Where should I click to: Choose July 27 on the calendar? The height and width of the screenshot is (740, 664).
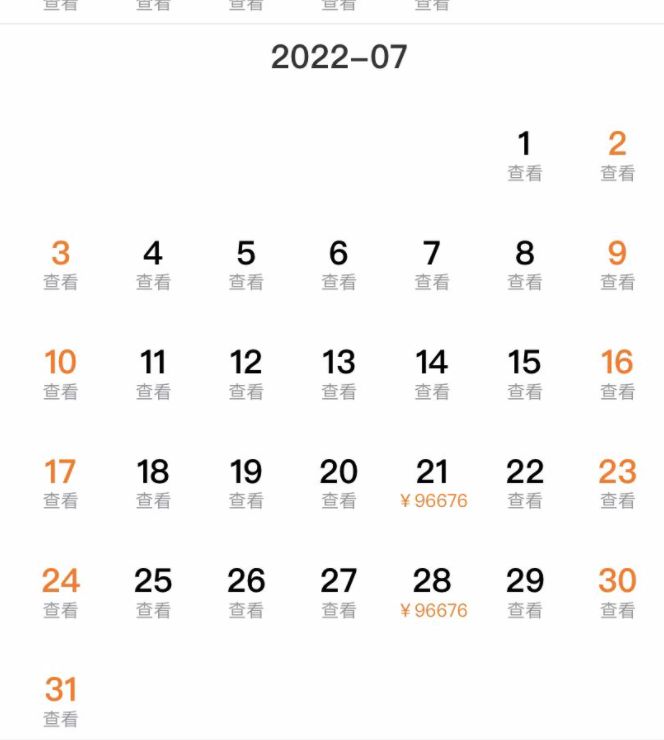click(339, 591)
